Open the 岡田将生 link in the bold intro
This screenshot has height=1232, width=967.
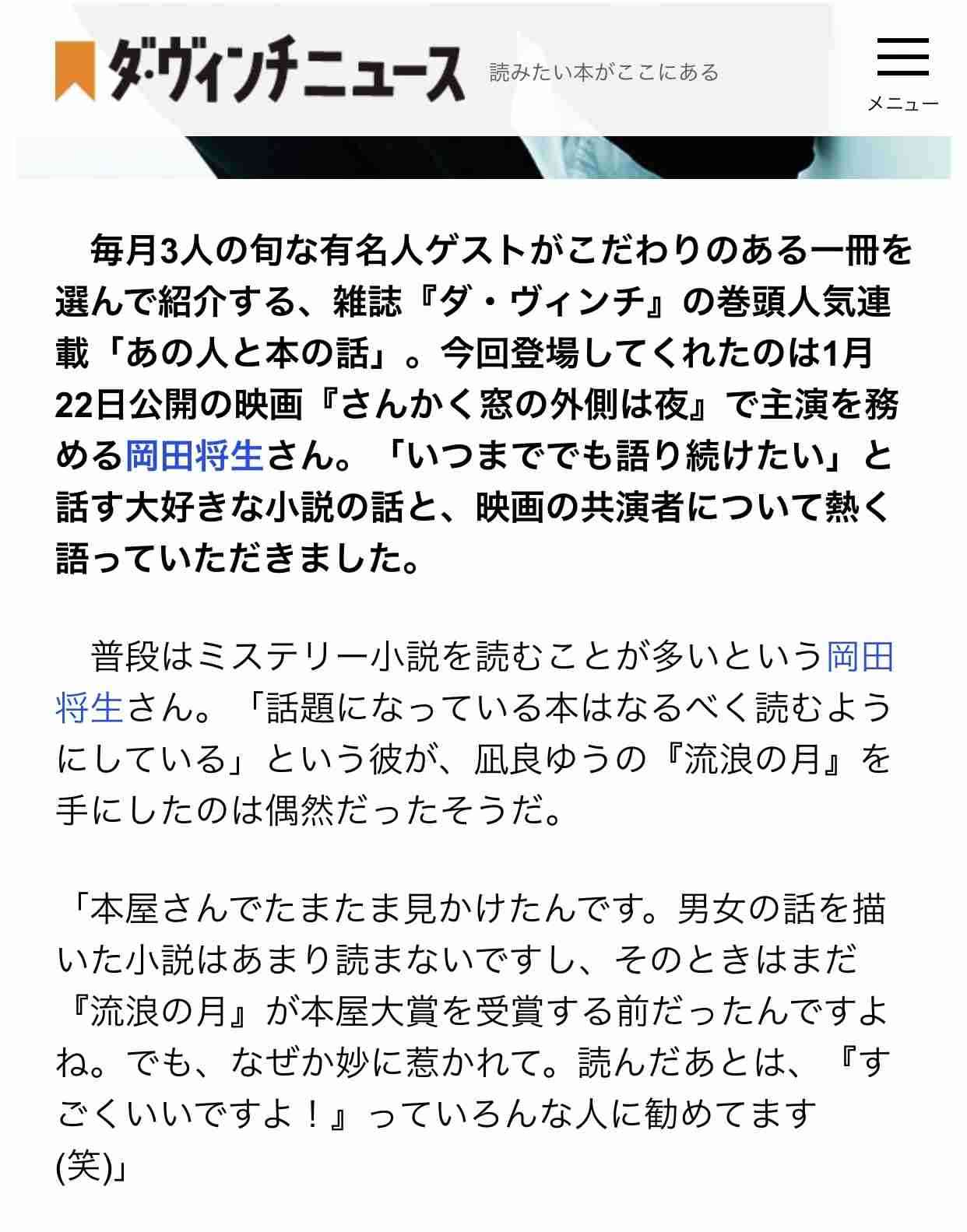195,457
